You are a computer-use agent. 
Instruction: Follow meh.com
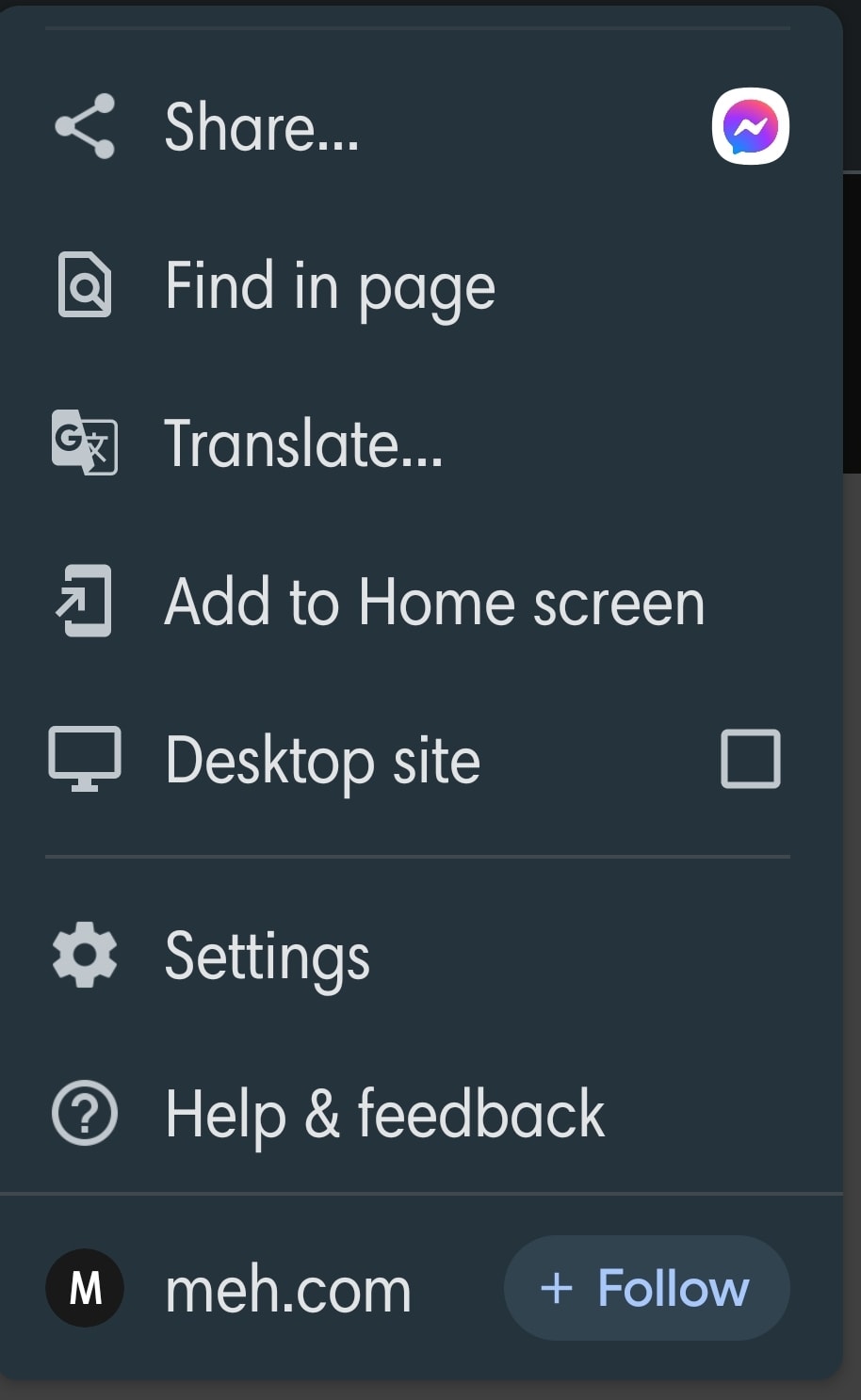coord(646,1288)
